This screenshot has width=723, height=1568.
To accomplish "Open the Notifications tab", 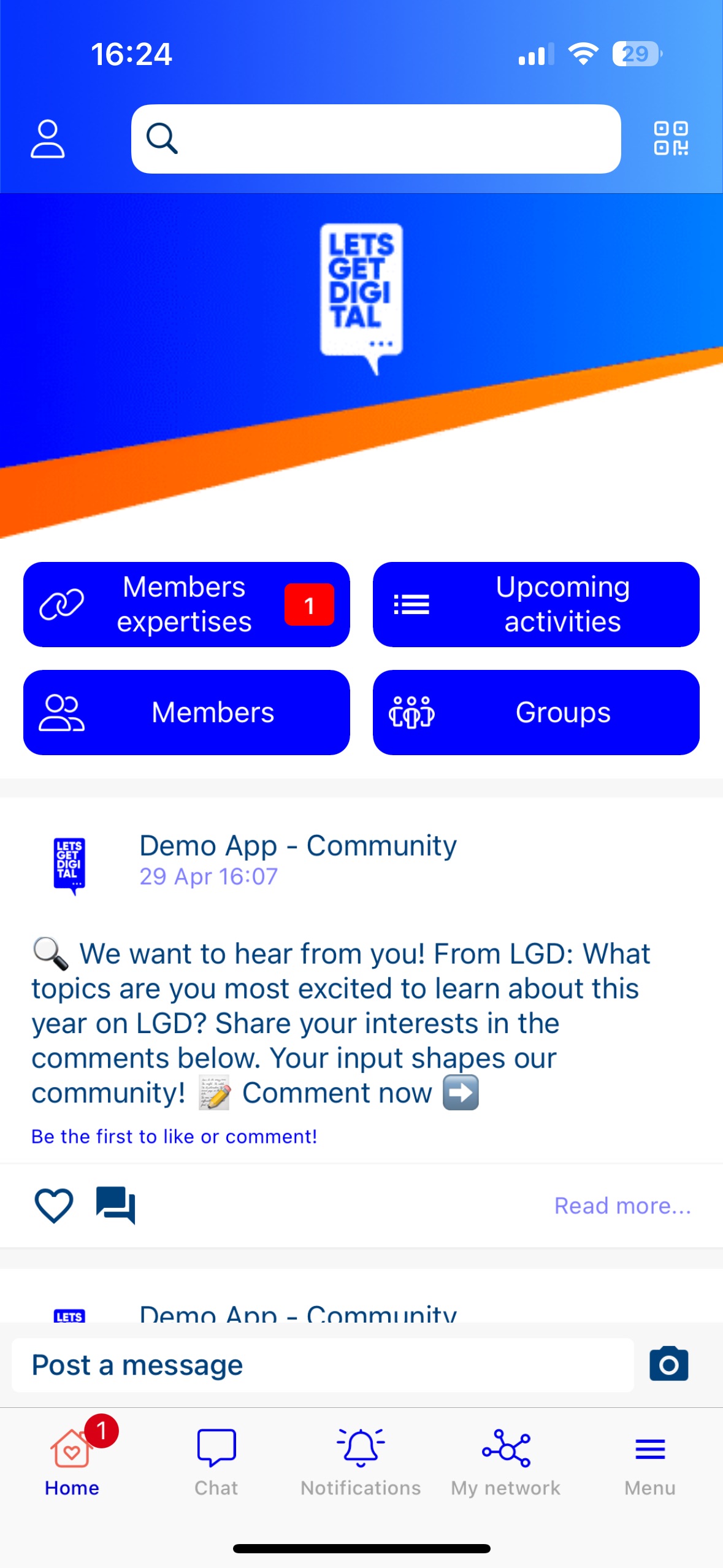I will click(x=361, y=1461).
